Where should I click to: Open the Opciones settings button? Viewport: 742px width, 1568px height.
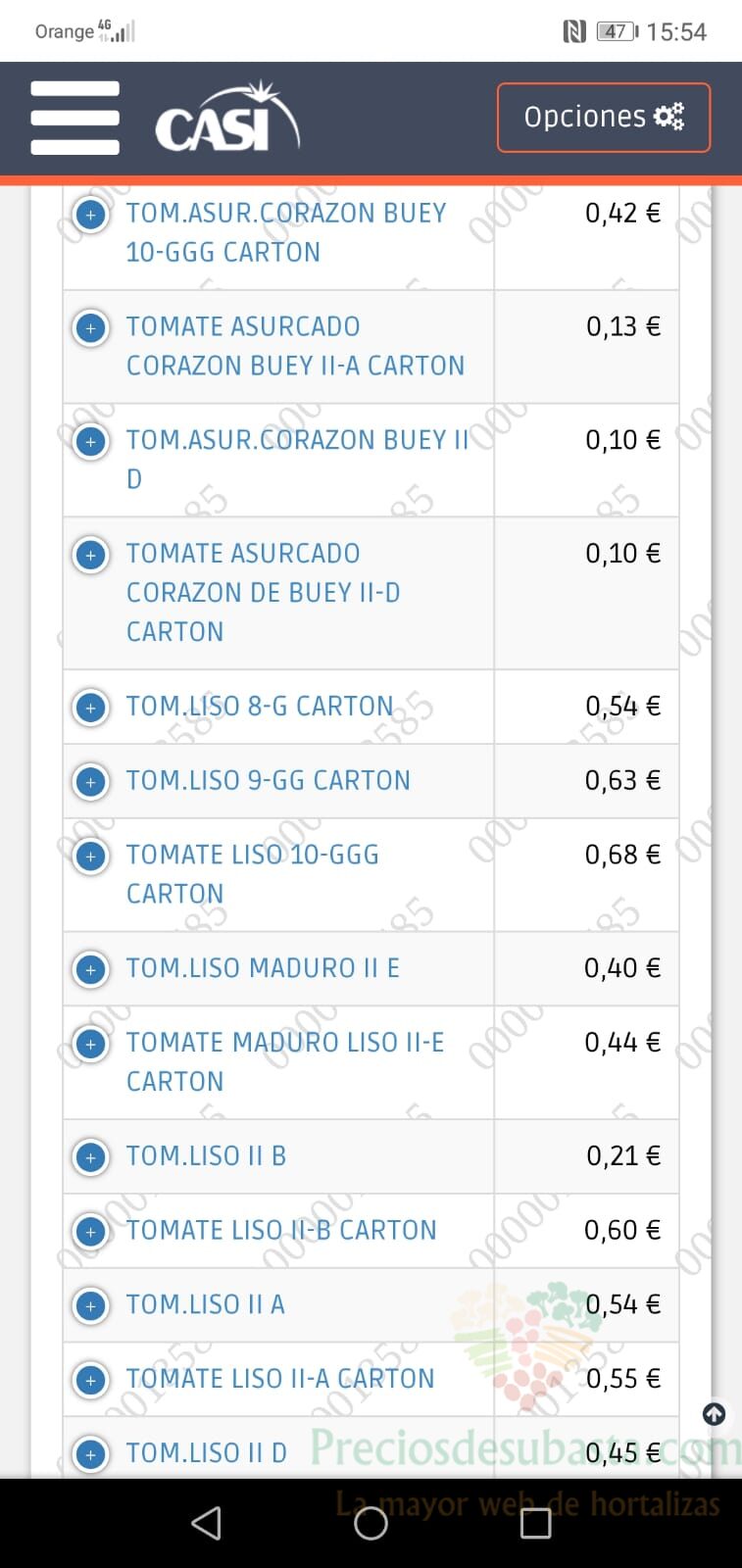pos(604,118)
